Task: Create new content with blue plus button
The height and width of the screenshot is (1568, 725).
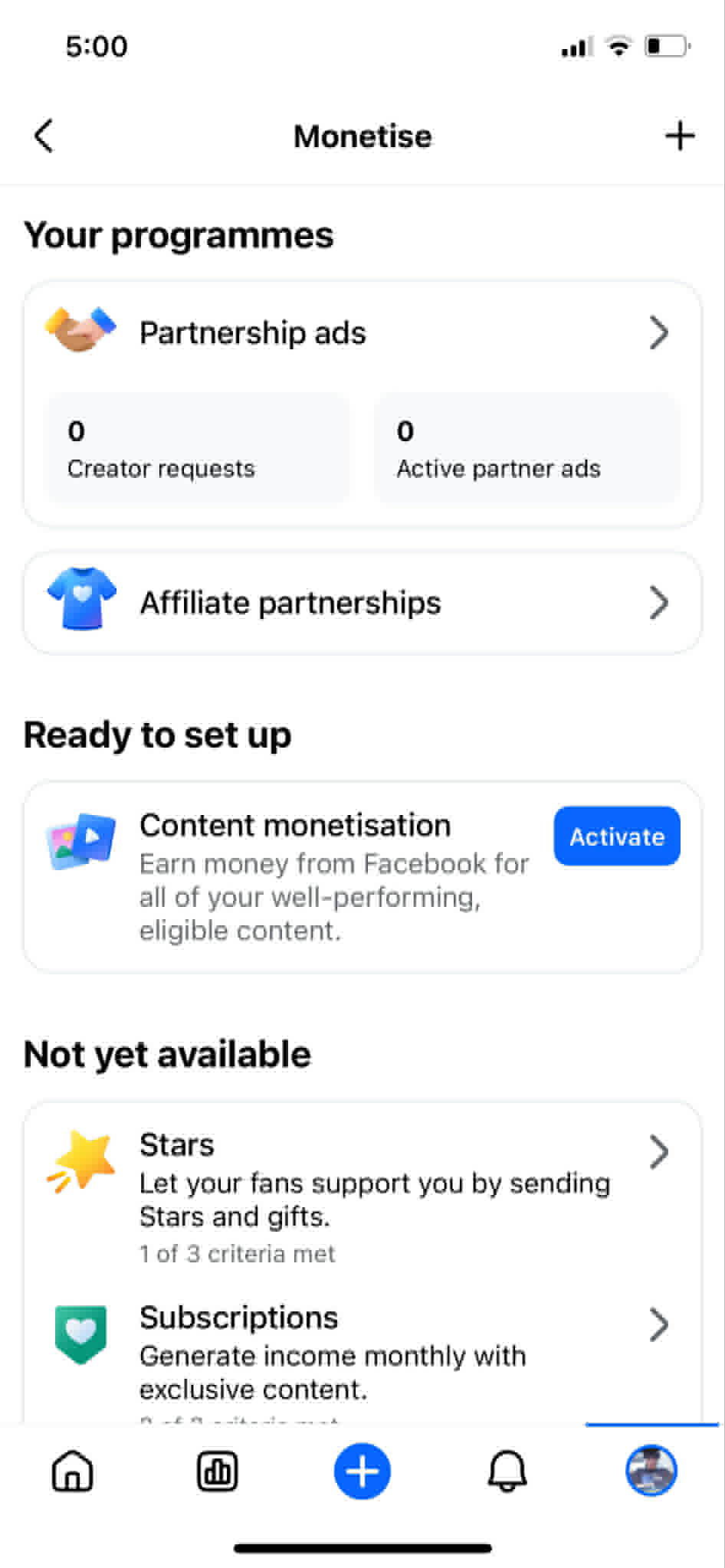Action: (x=362, y=1471)
